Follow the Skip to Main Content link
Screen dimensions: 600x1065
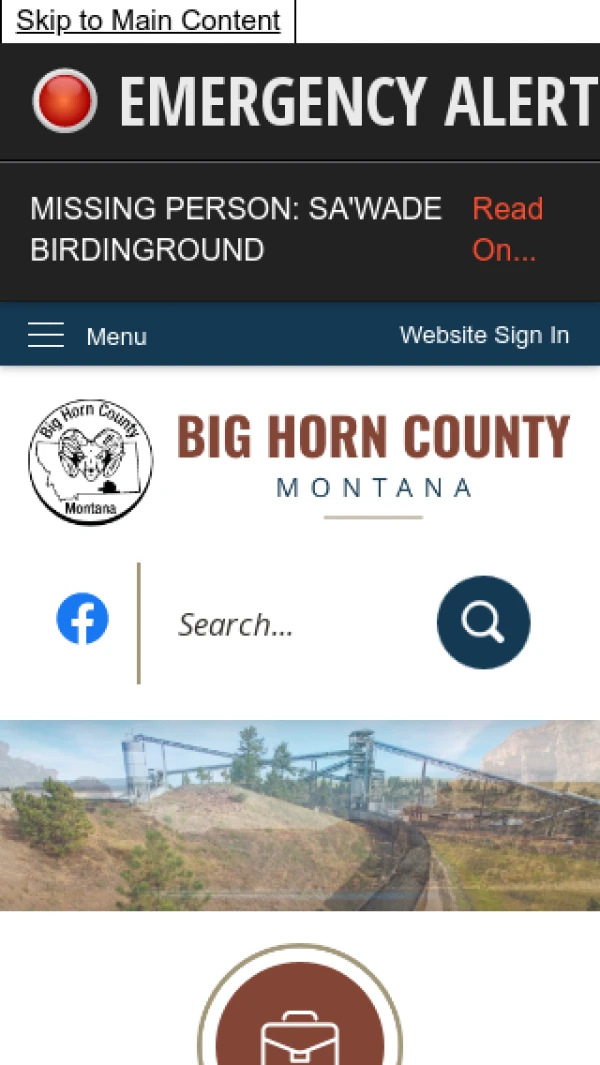coord(148,21)
